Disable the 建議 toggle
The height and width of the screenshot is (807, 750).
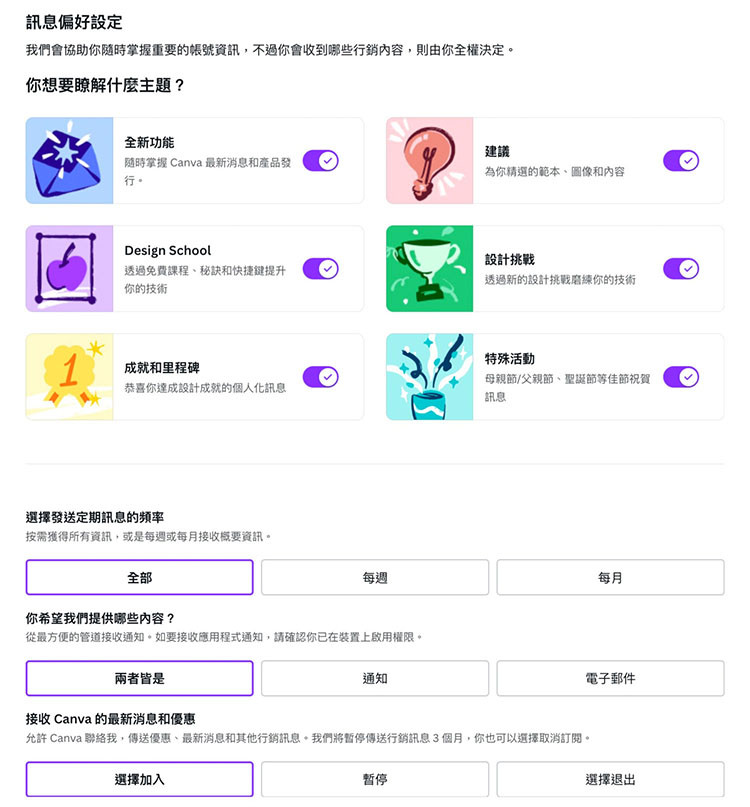click(681, 161)
